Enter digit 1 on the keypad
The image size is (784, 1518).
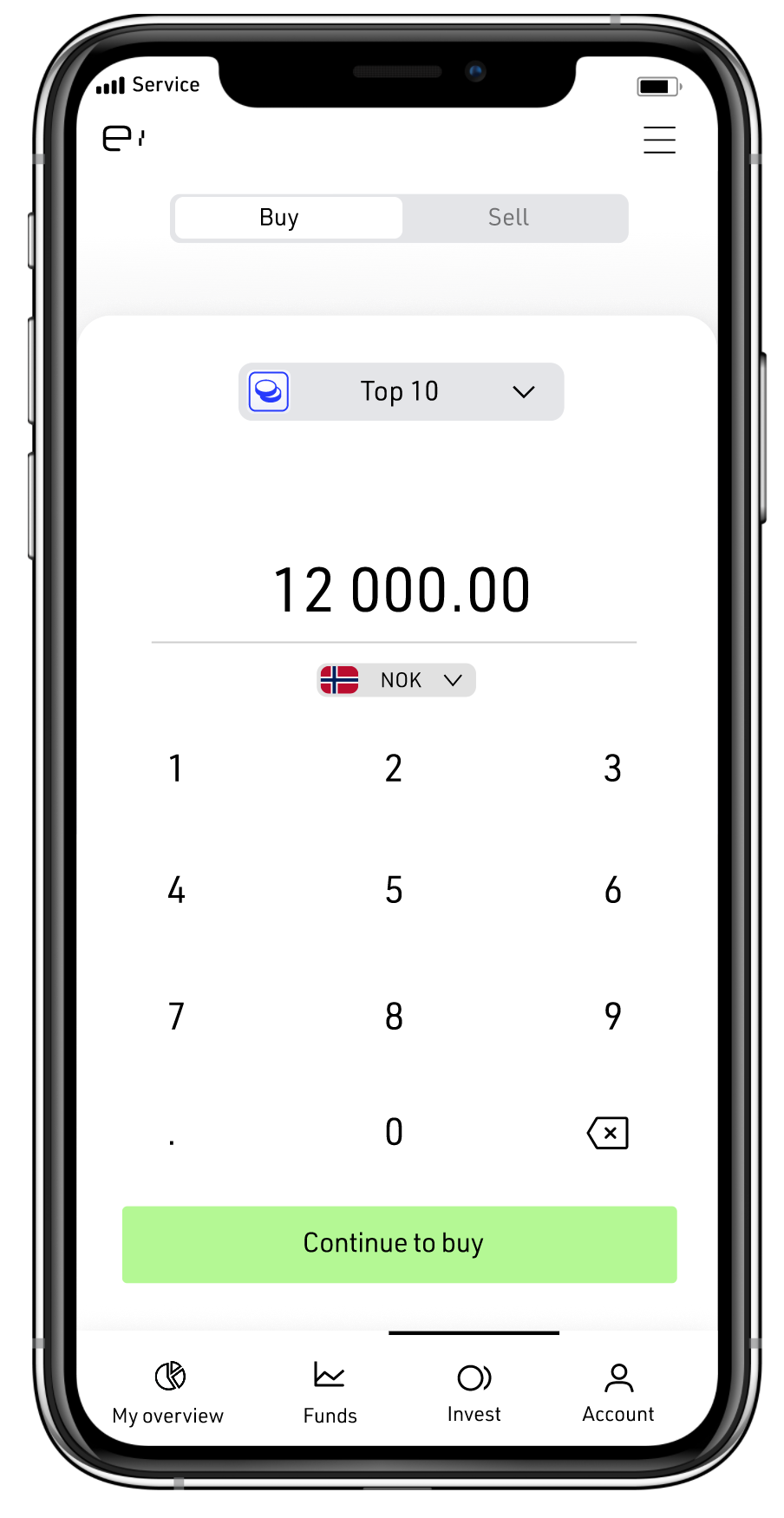coord(176,769)
